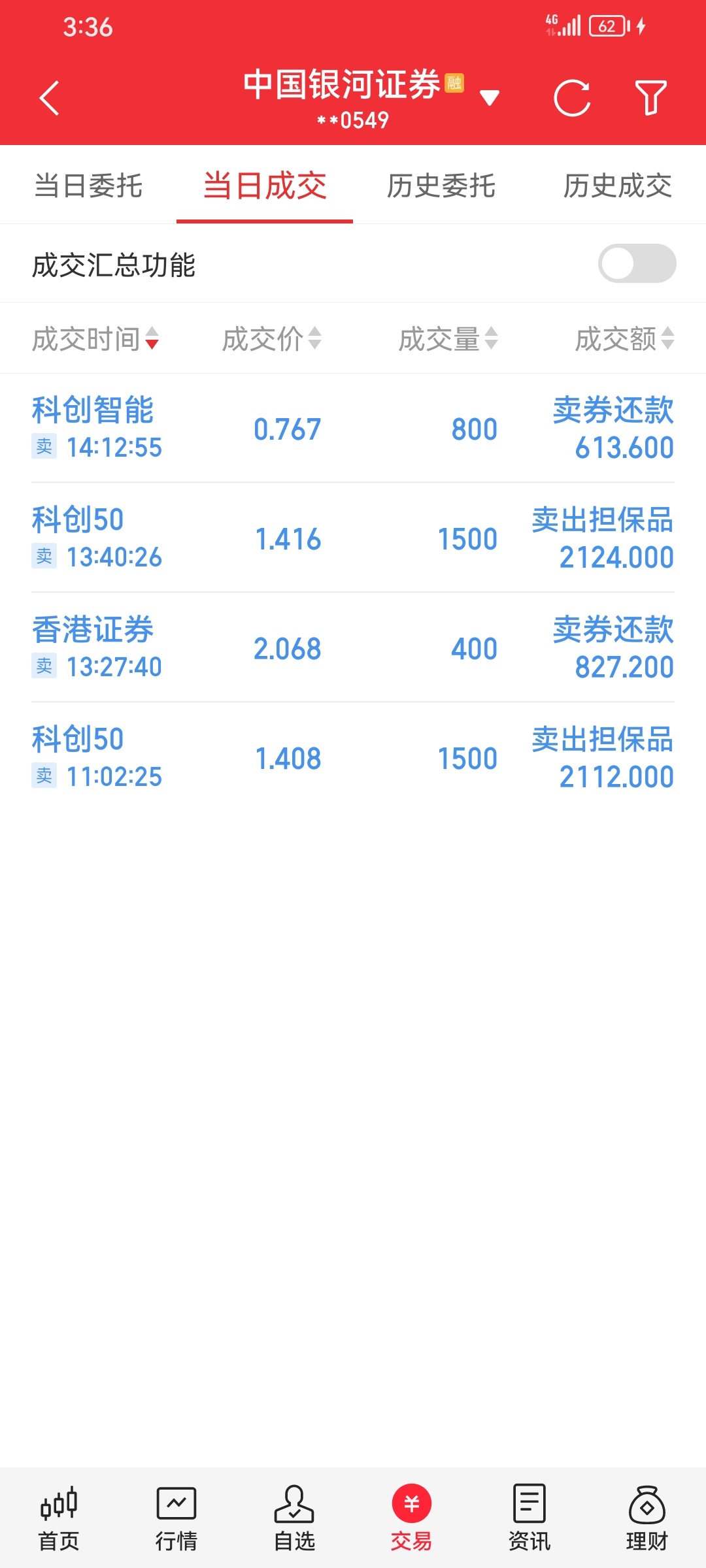Open the 自选 tab

tap(294, 1518)
